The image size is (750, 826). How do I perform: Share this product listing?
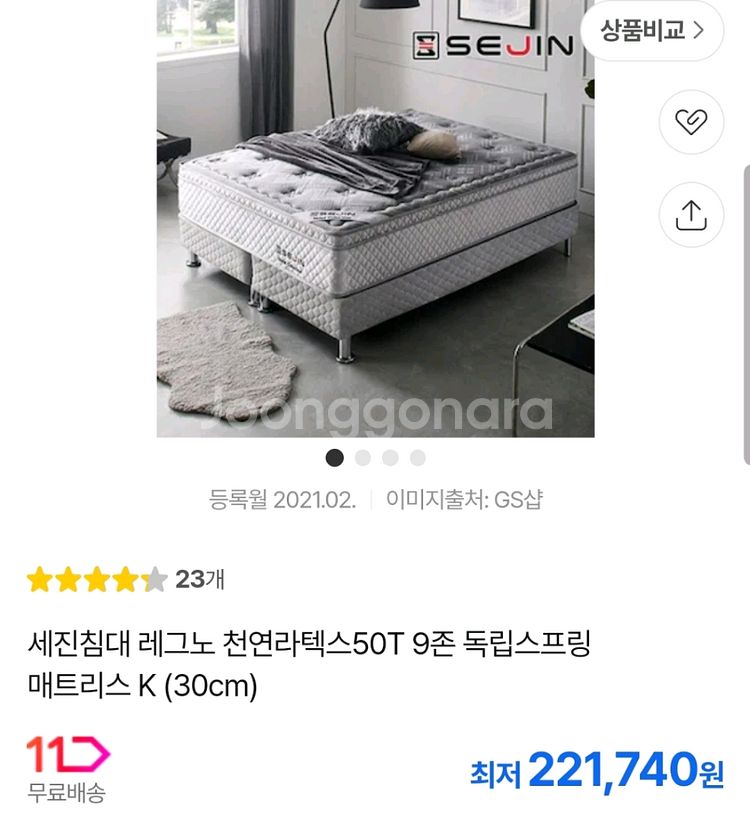(x=691, y=214)
